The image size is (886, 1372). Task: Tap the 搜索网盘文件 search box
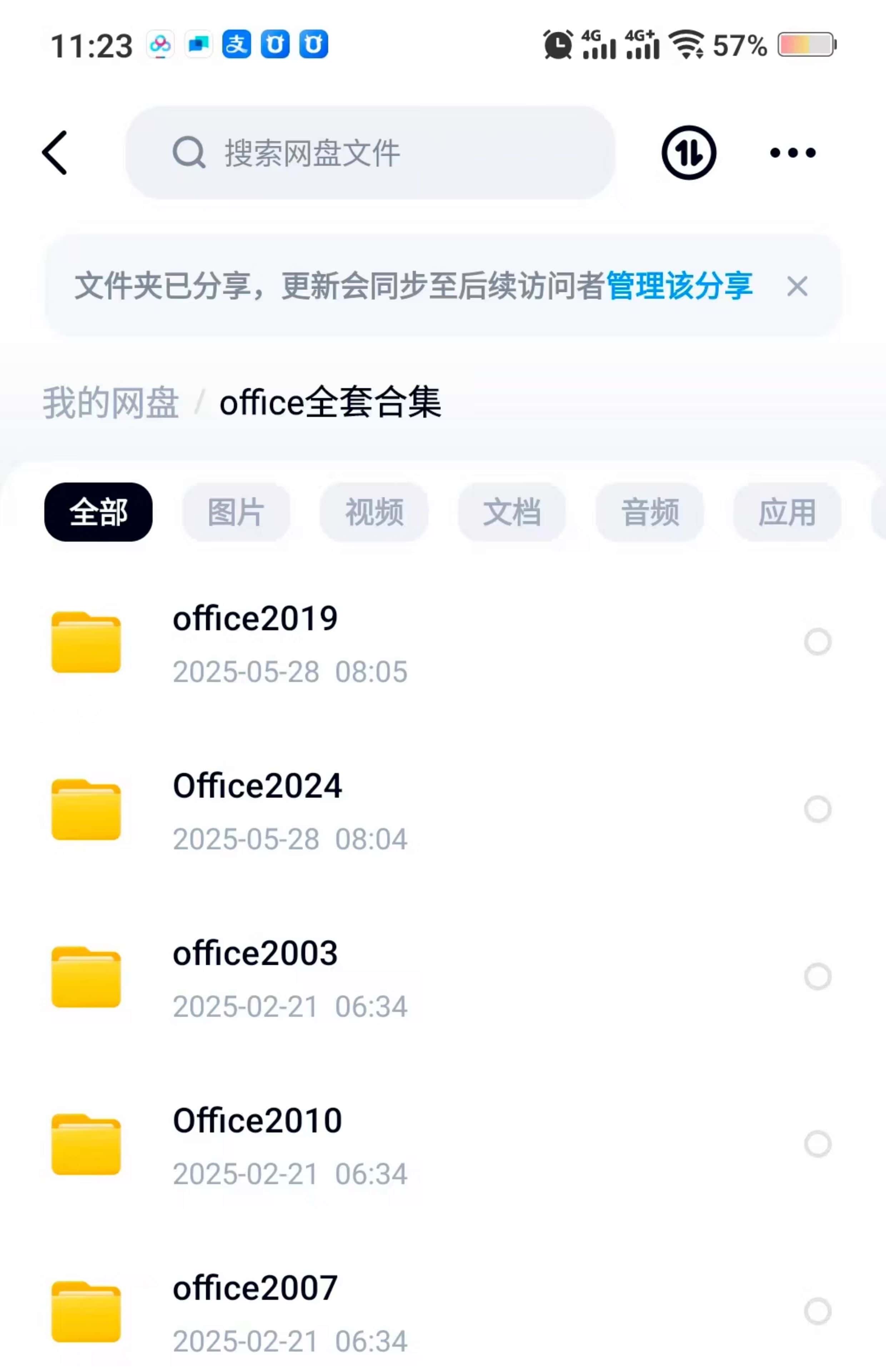[369, 153]
